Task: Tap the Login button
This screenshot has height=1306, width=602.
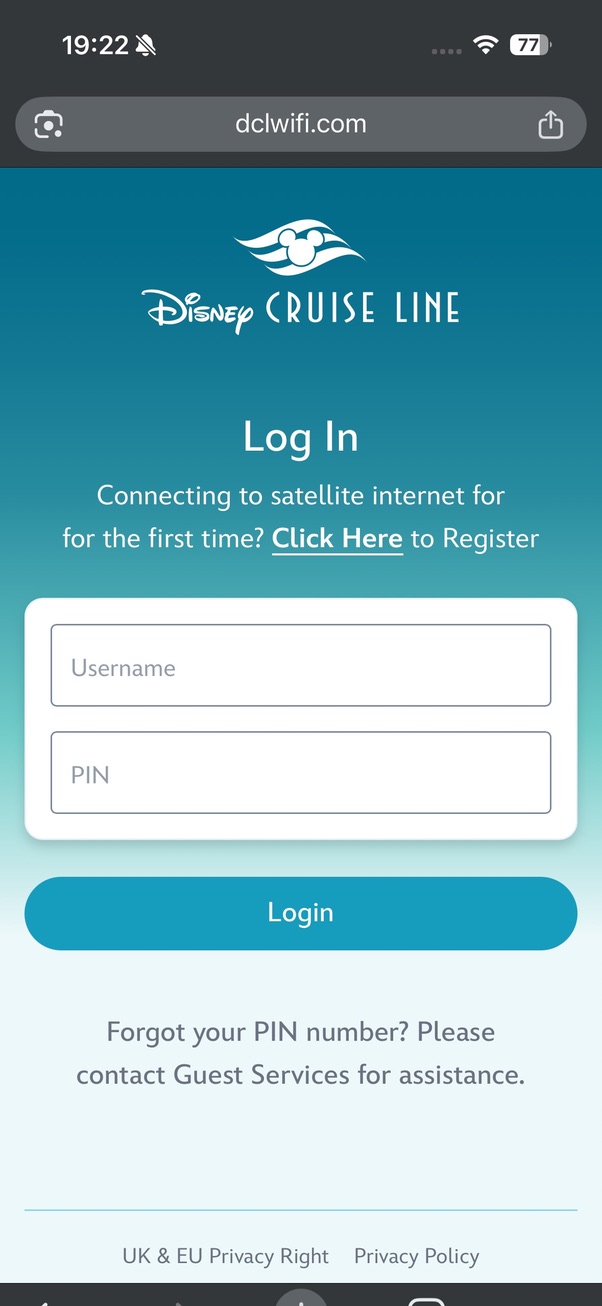Action: pyautogui.click(x=301, y=913)
